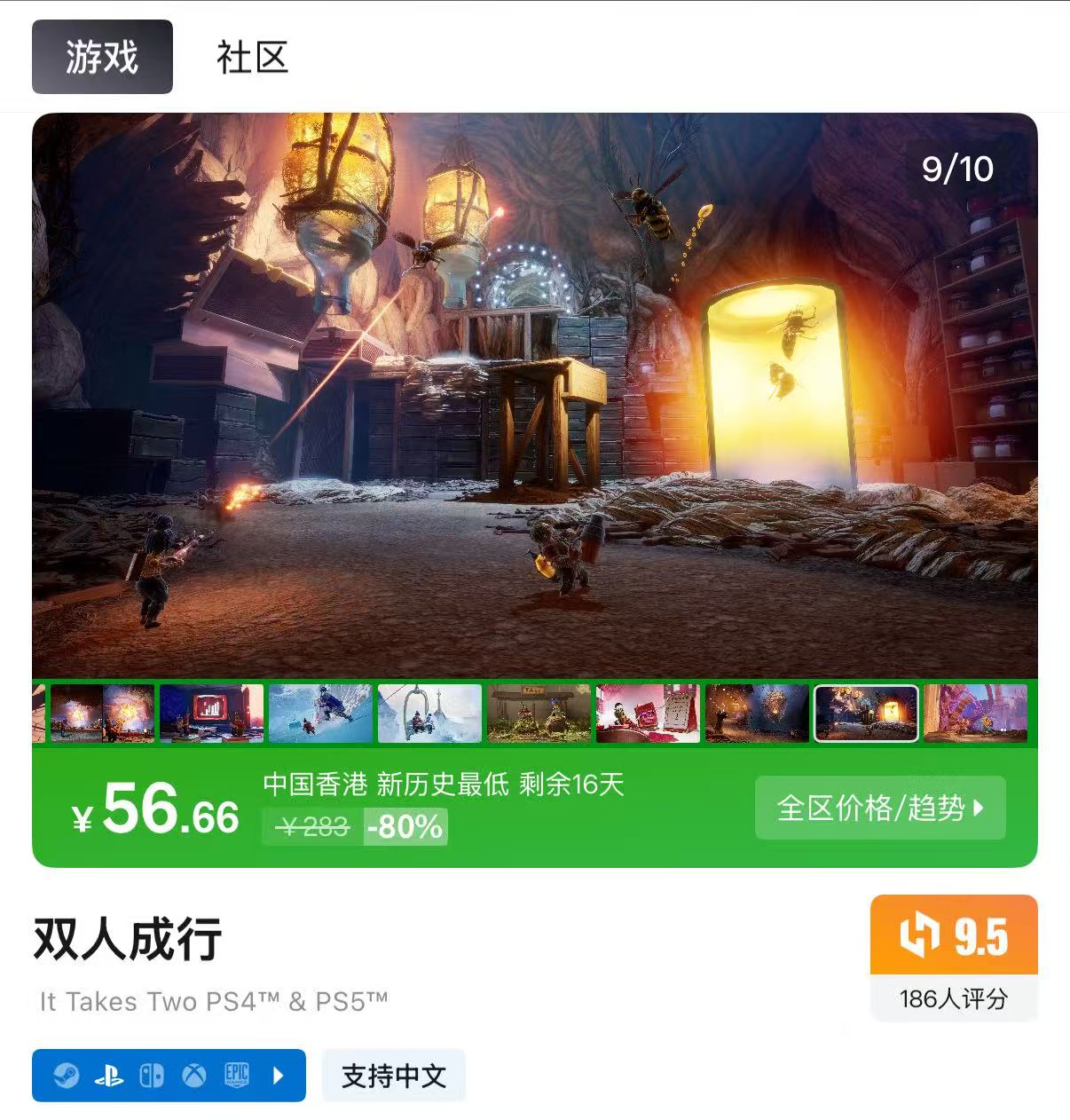Select the red TV screen thumbnail
Viewport: 1070px width, 1120px height.
(x=211, y=713)
